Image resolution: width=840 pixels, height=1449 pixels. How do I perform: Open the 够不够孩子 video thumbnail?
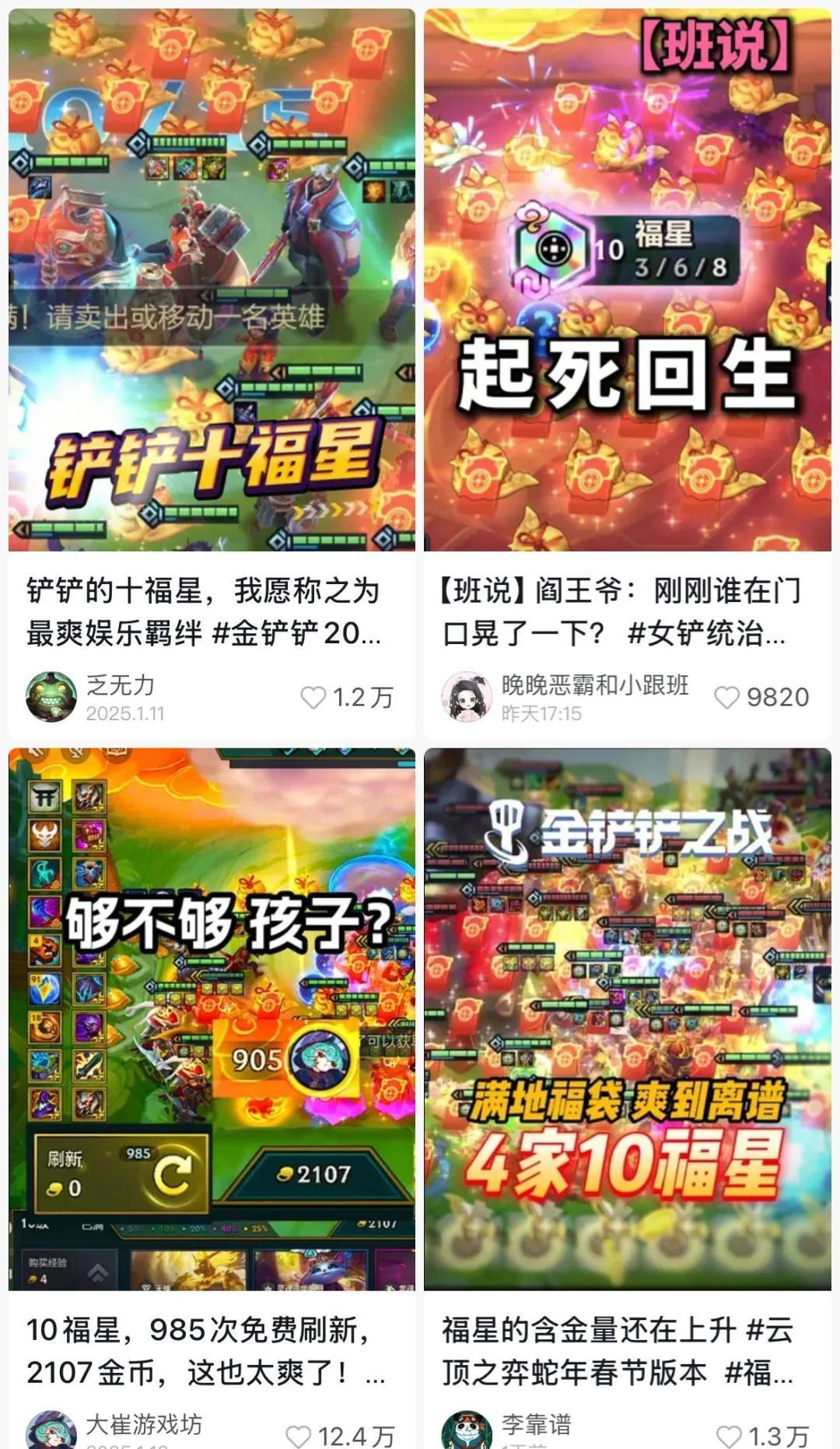click(x=212, y=1019)
